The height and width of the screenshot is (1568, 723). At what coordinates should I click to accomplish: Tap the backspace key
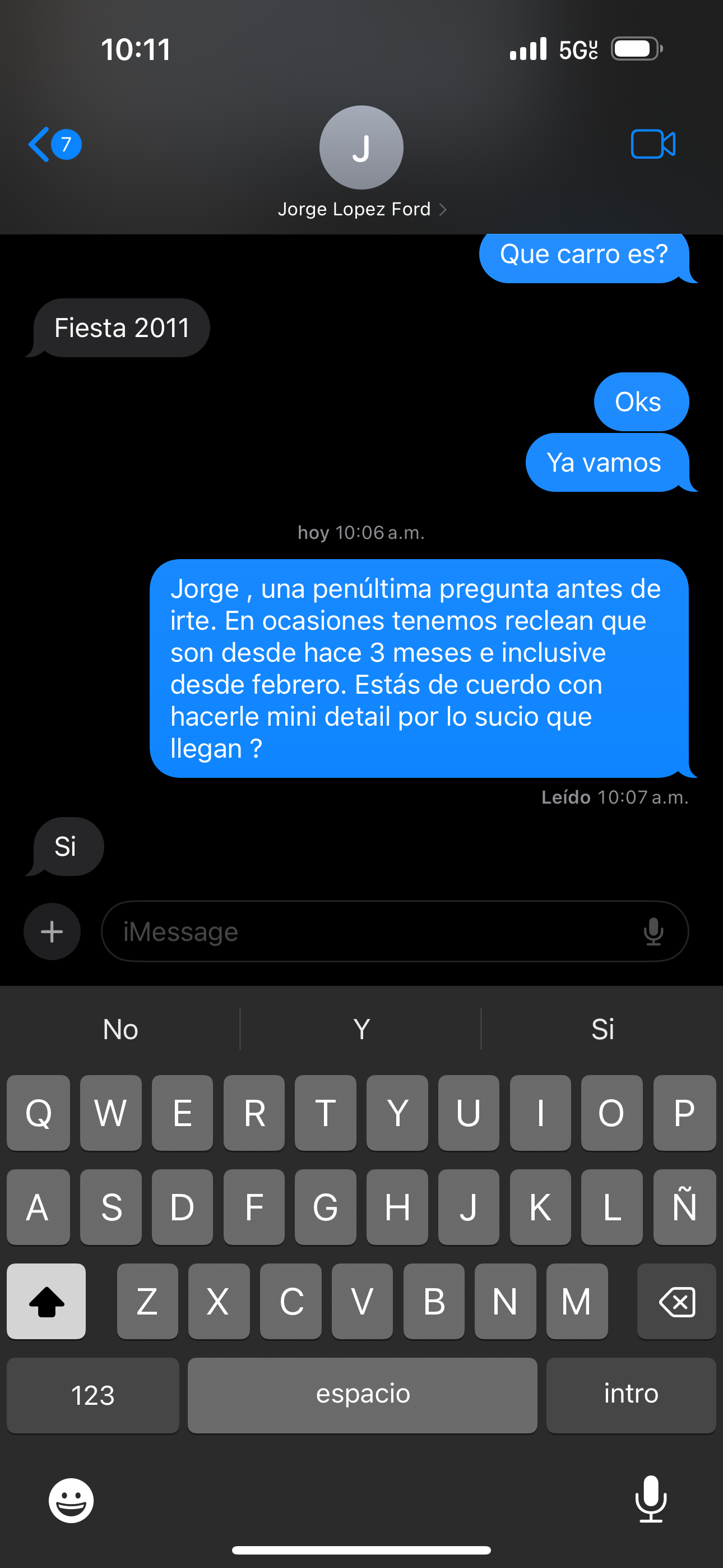[x=676, y=1302]
